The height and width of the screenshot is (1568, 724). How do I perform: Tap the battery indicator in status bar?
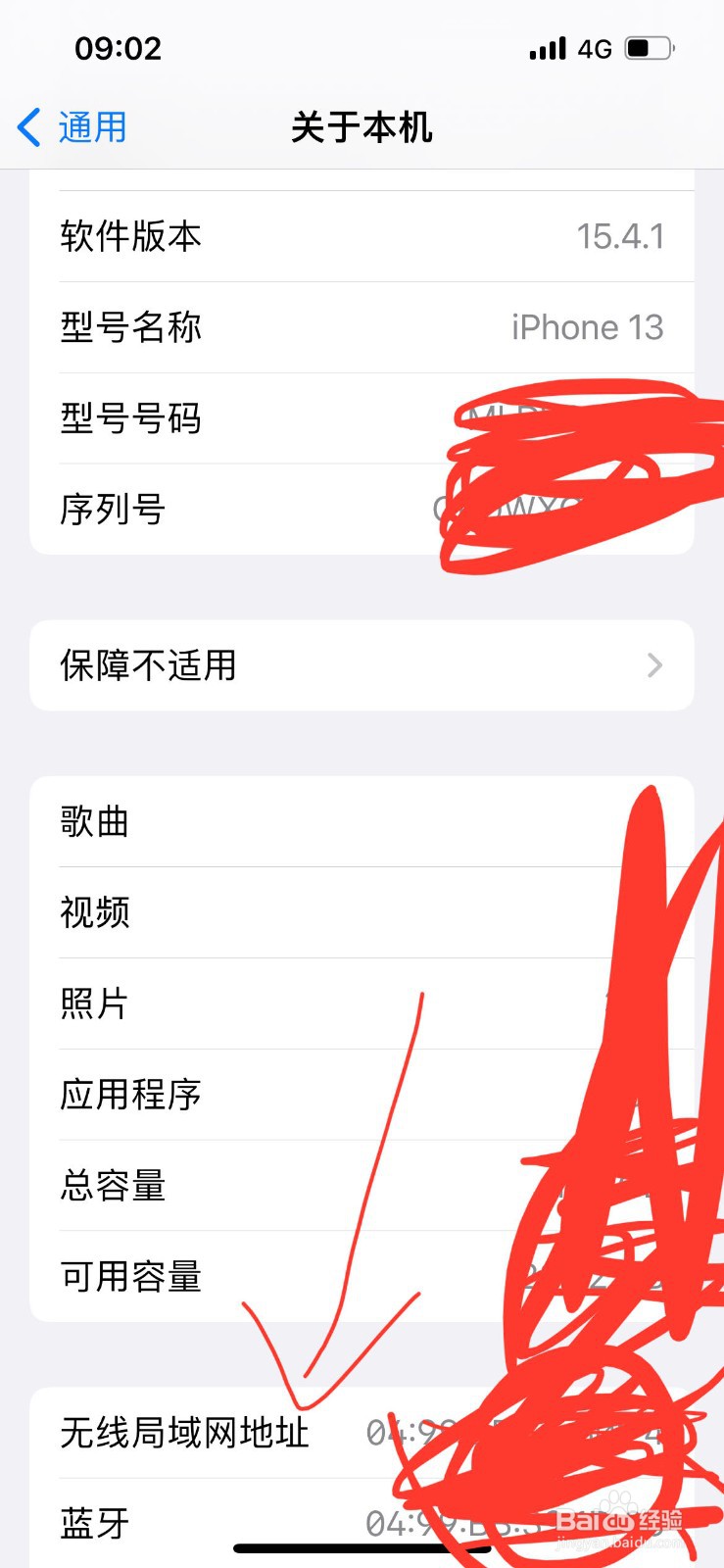click(x=649, y=48)
